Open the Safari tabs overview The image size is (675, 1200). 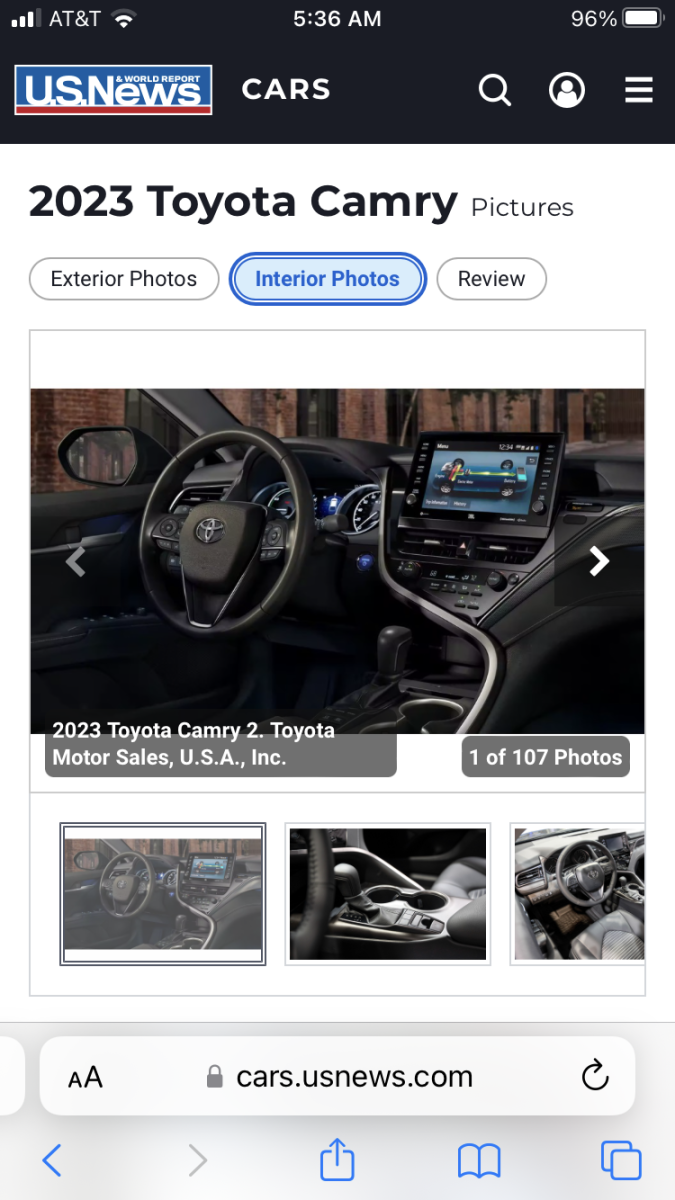click(621, 1160)
